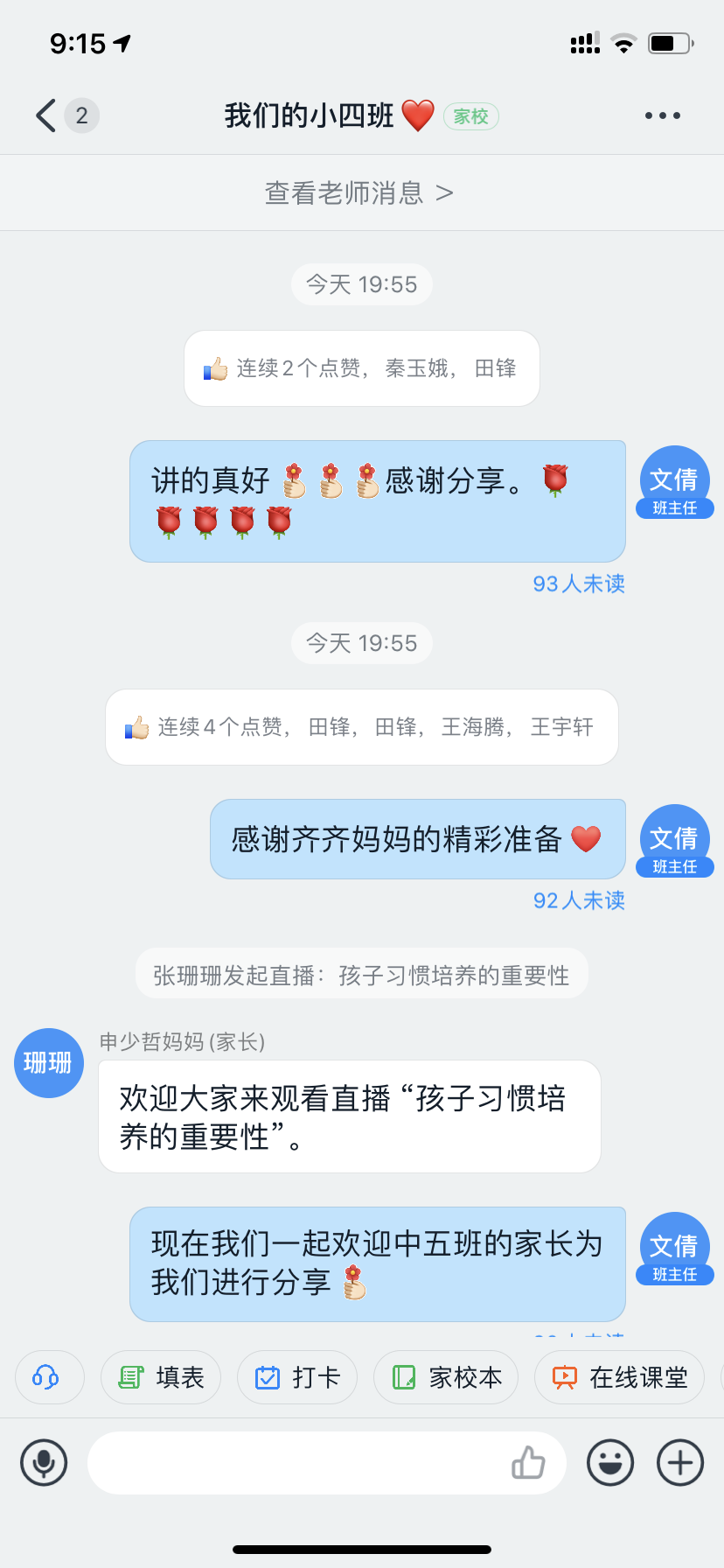Open the 填表 form chip
Image resolution: width=724 pixels, height=1568 pixels.
pyautogui.click(x=161, y=1377)
